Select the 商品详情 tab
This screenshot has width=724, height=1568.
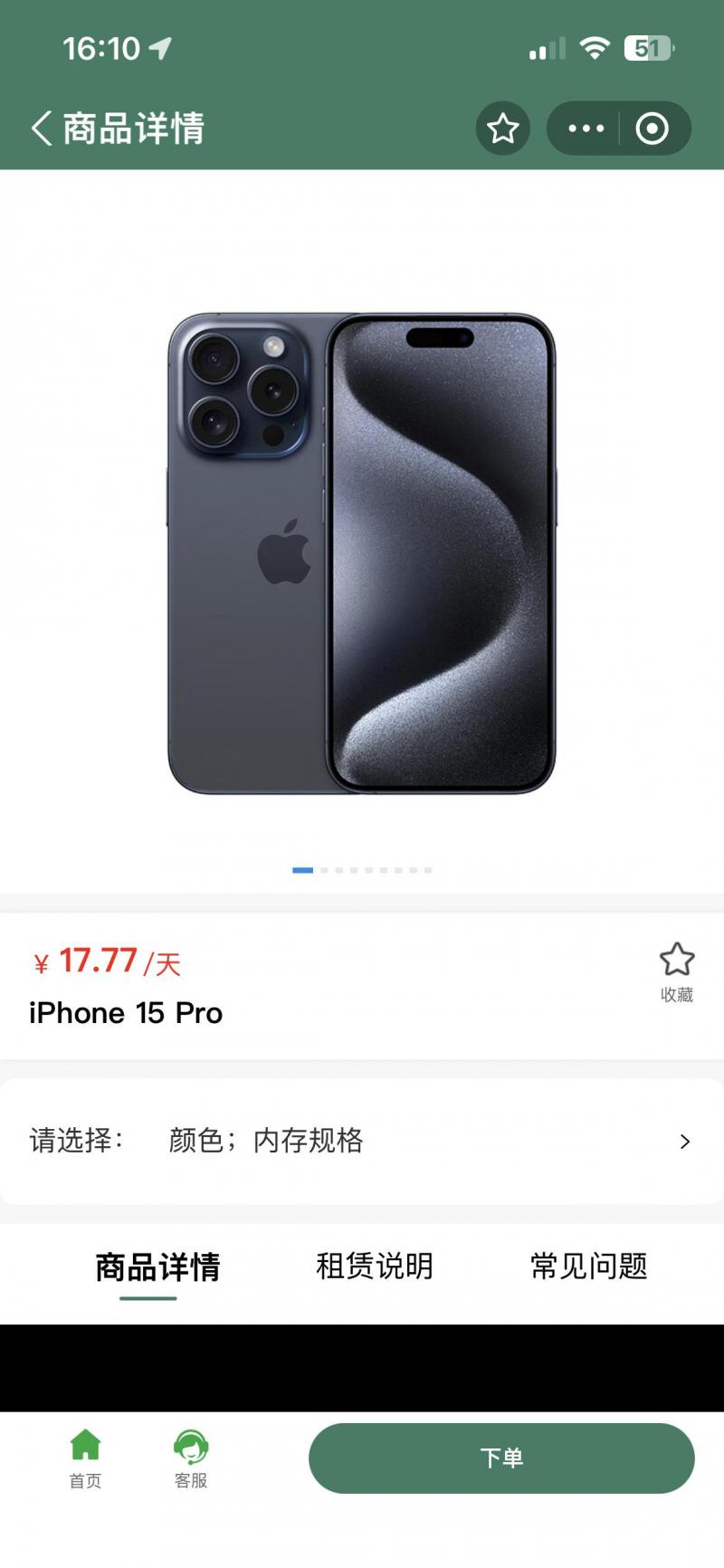pyautogui.click(x=157, y=1267)
